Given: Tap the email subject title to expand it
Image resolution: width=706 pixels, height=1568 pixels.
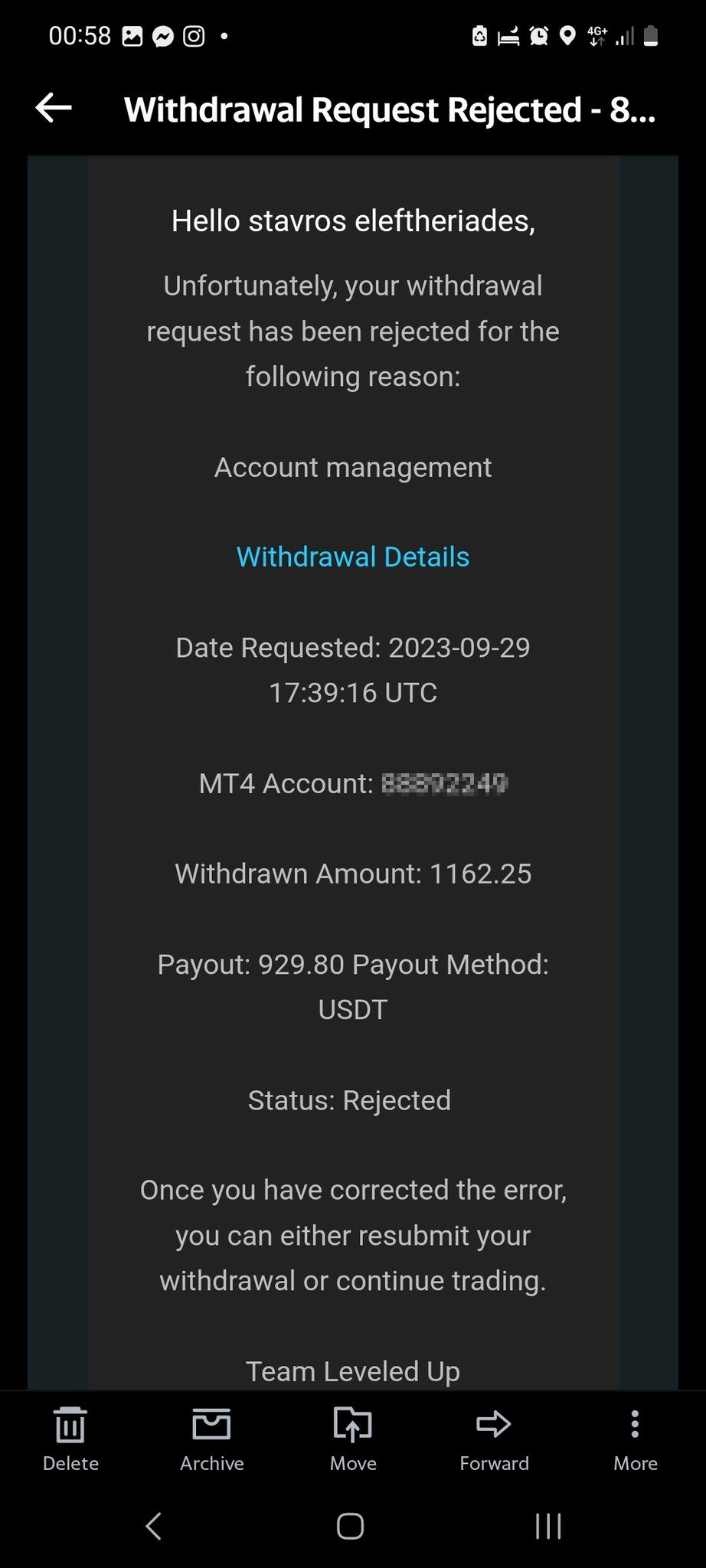Looking at the screenshot, I should [391, 109].
